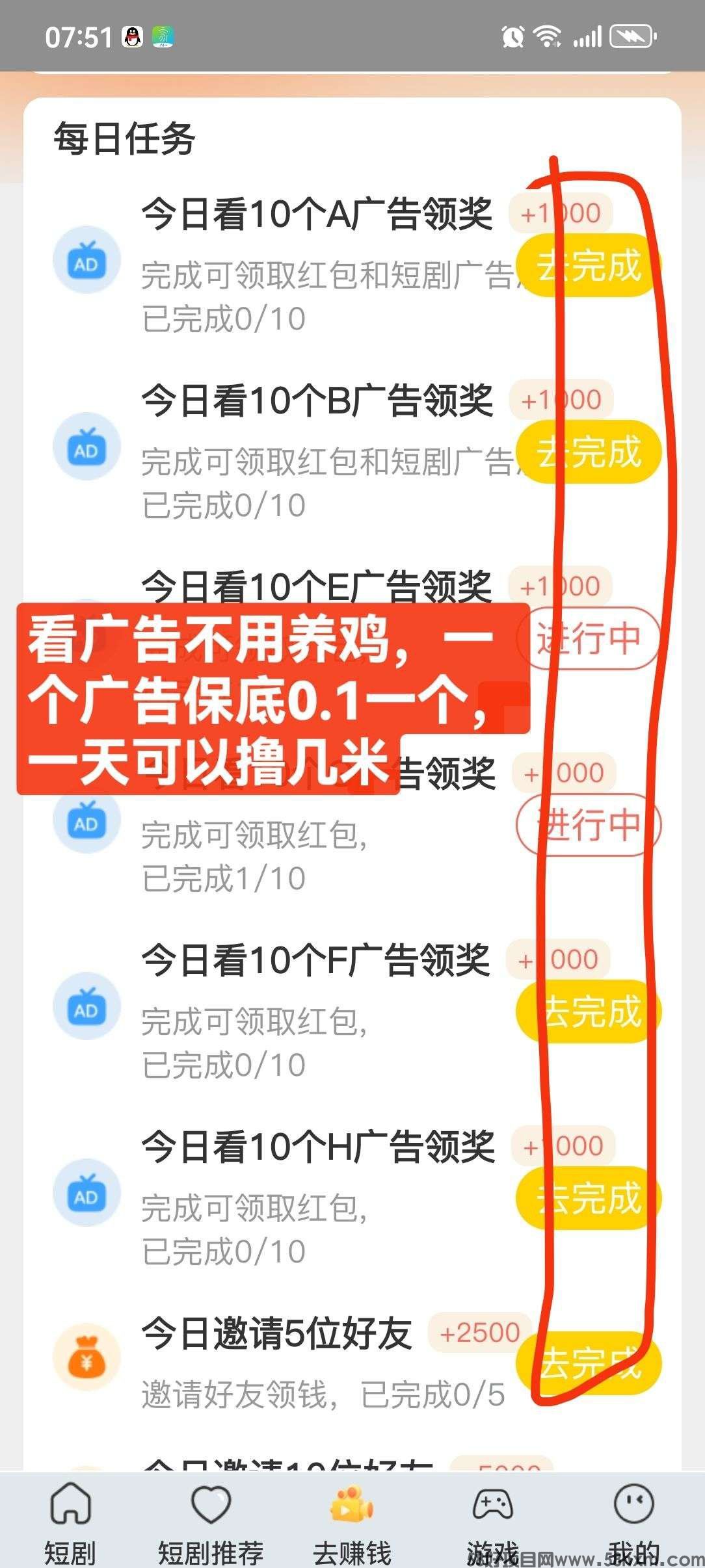Tap the AD icon beside 今日看10个F广告领奖

click(86, 1008)
